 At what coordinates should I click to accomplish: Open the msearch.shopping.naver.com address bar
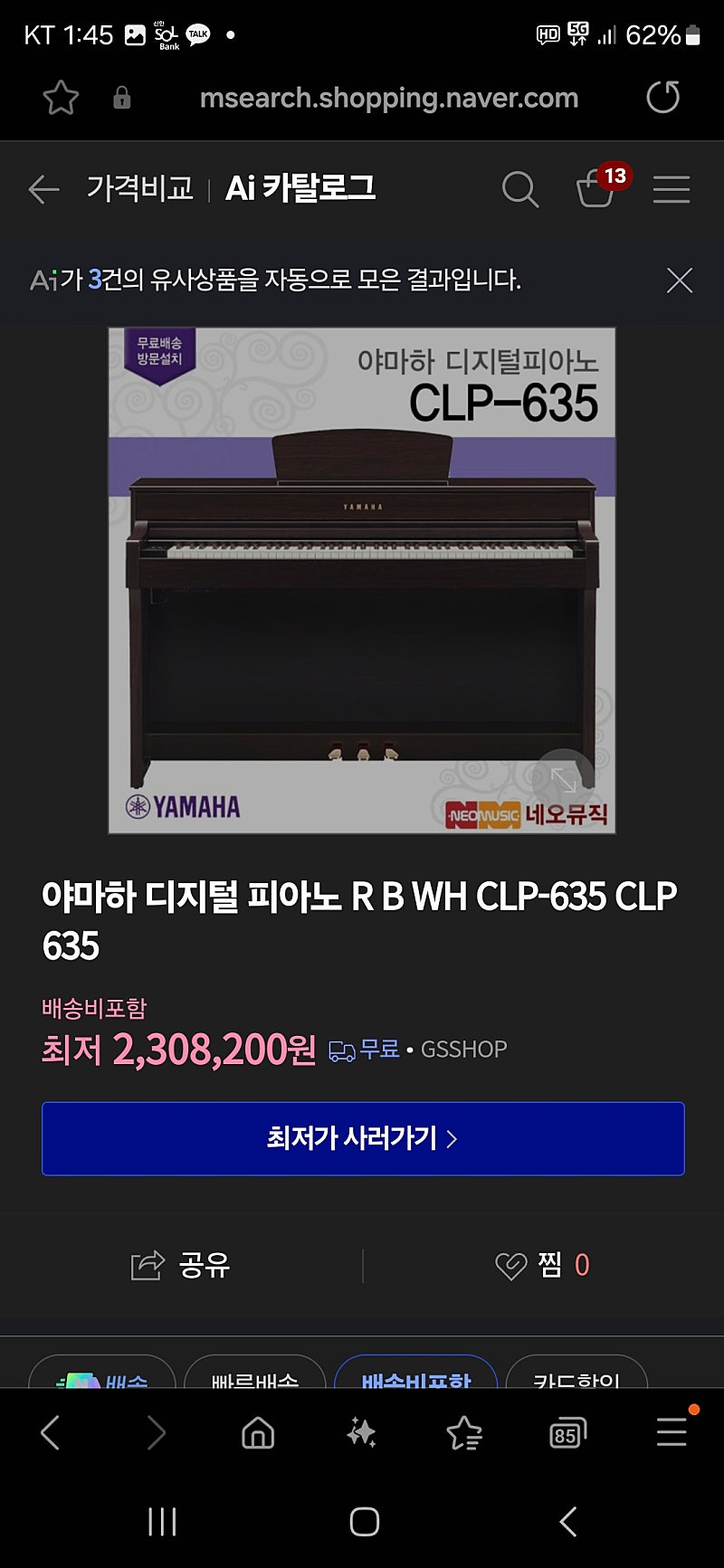click(388, 98)
